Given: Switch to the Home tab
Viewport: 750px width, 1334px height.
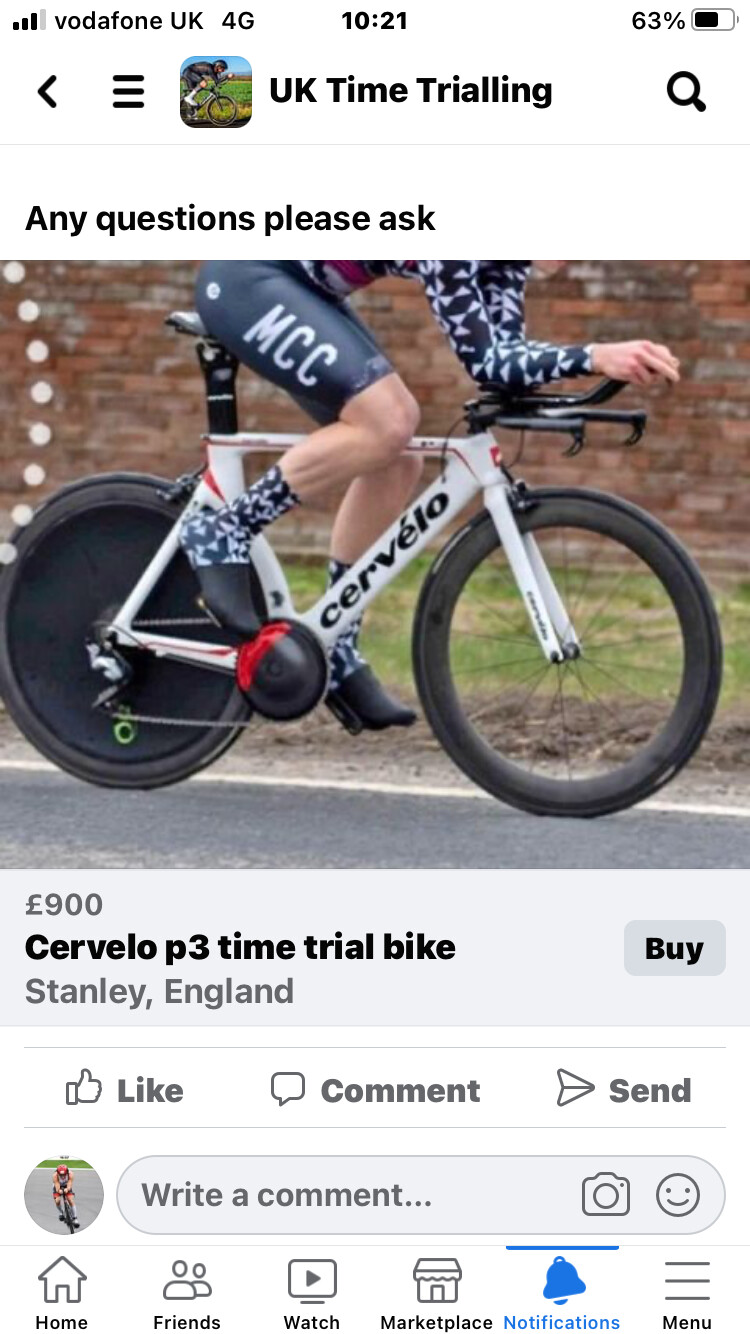Looking at the screenshot, I should tap(62, 1294).
